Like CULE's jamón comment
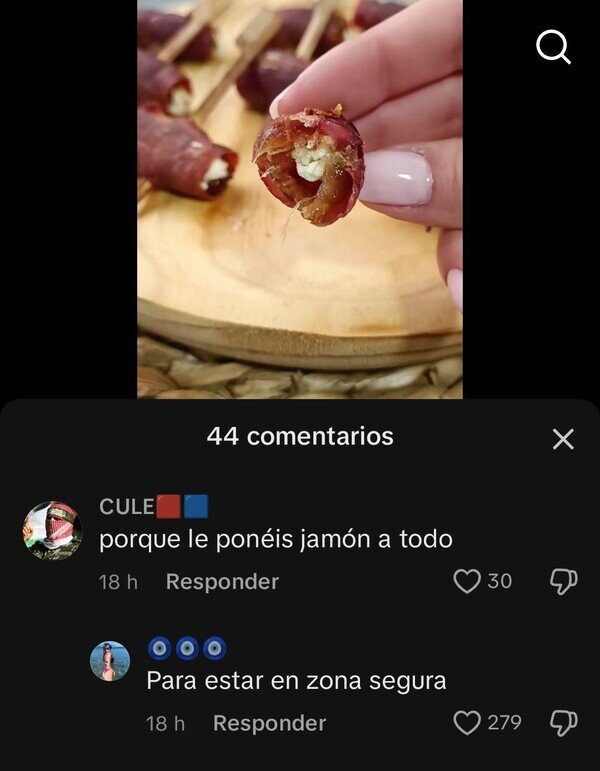 point(467,581)
